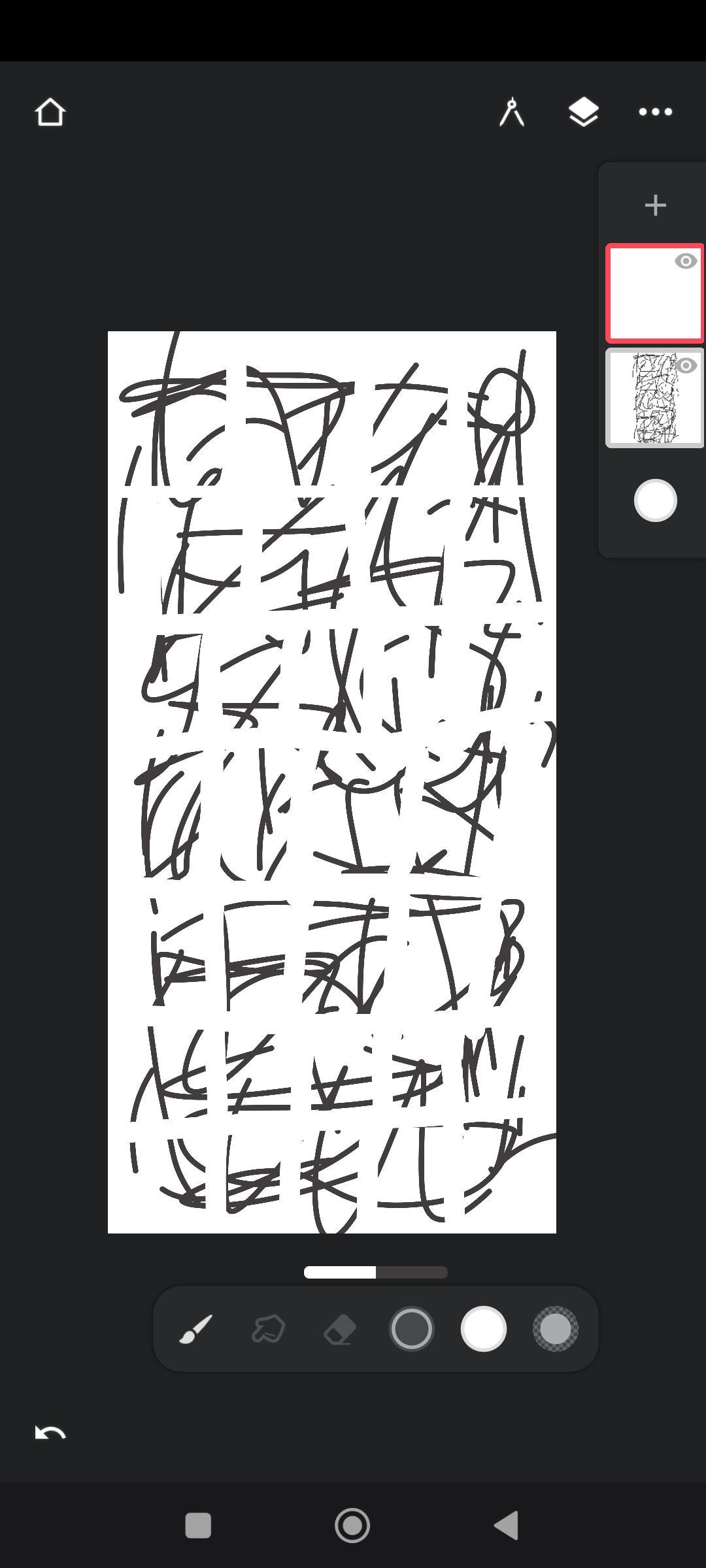
Task: Hide the scribble drawing layer
Action: pos(686,366)
